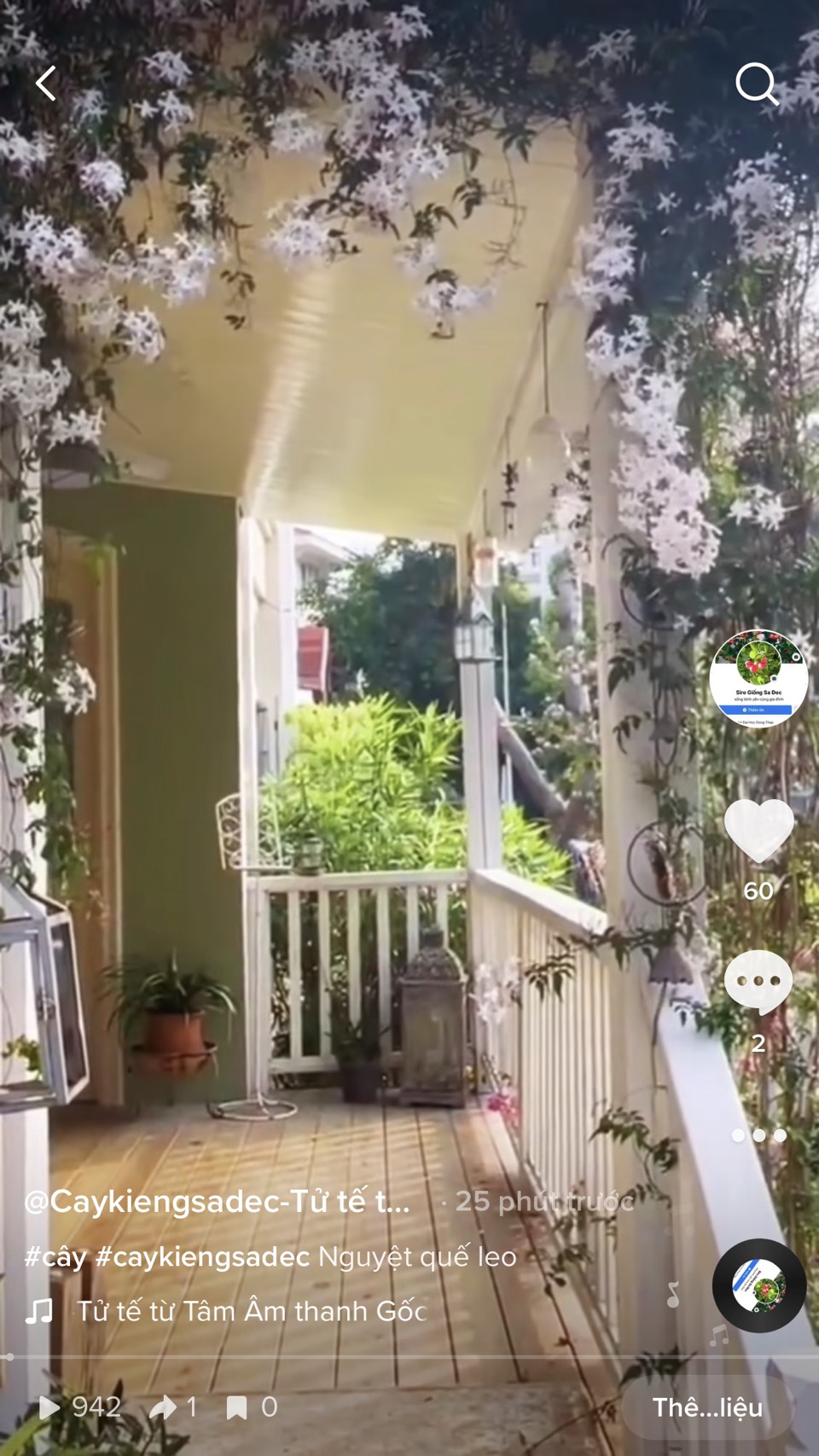Seek in the video progress bar
This screenshot has width=819, height=1456.
coord(409,1356)
